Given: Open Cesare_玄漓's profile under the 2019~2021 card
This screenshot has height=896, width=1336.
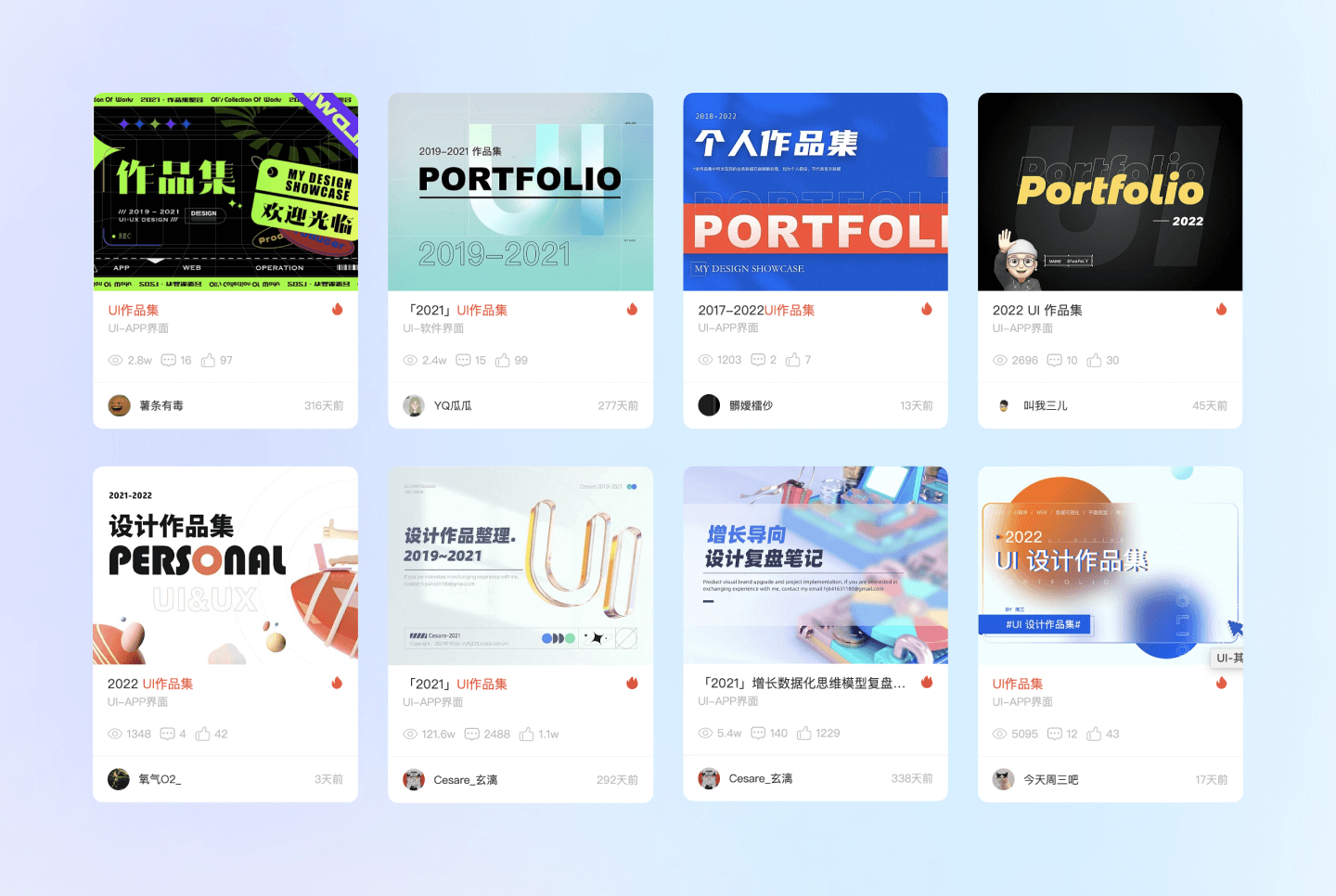Looking at the screenshot, I should [465, 779].
